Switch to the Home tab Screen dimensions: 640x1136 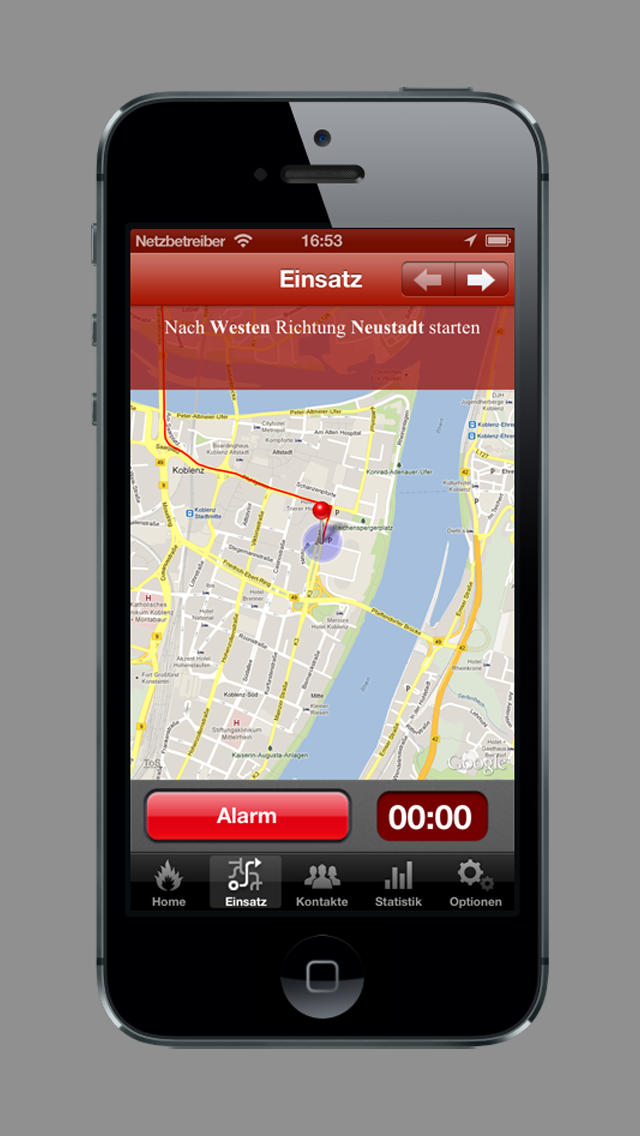point(169,883)
